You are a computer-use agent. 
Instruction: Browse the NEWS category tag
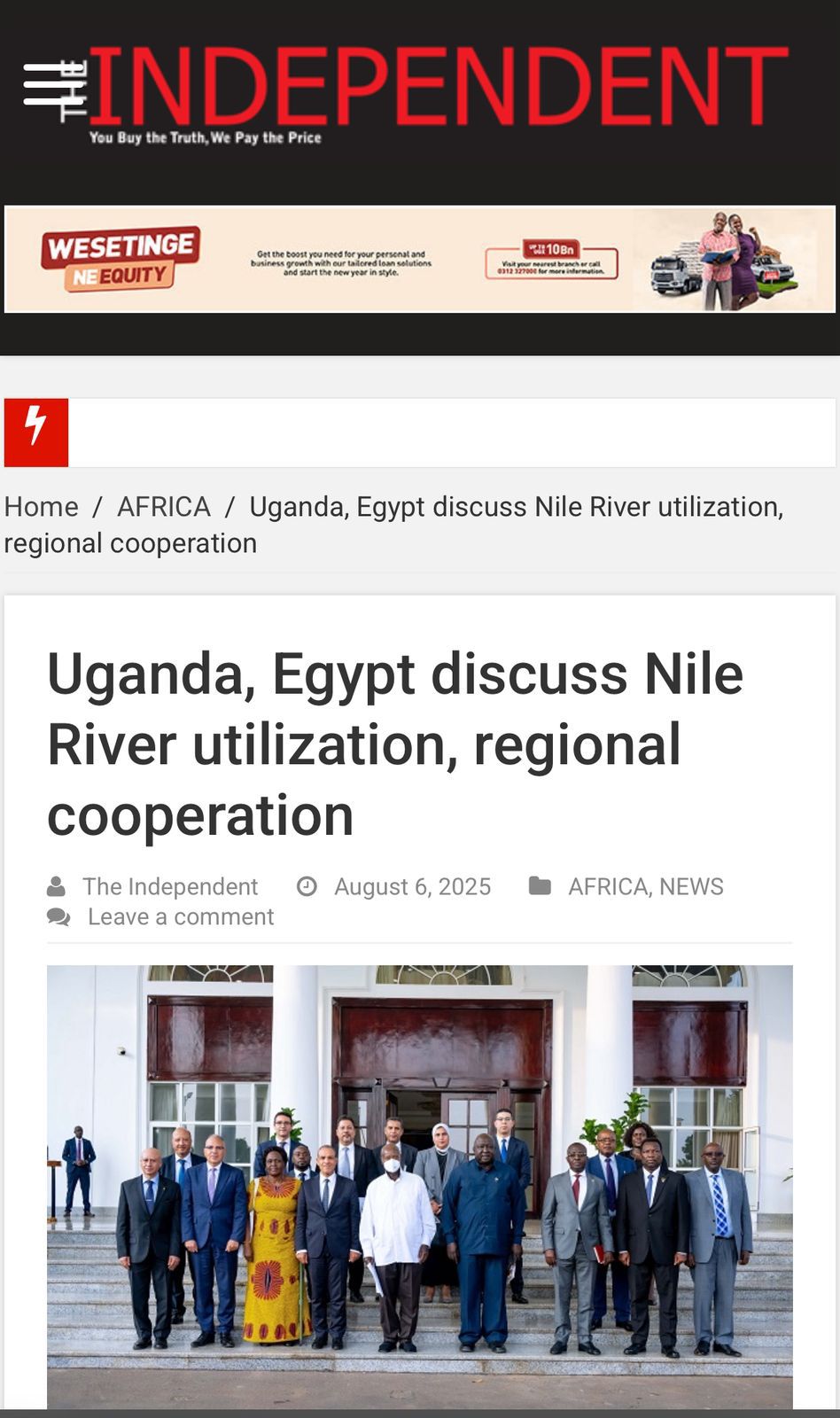[x=691, y=886]
